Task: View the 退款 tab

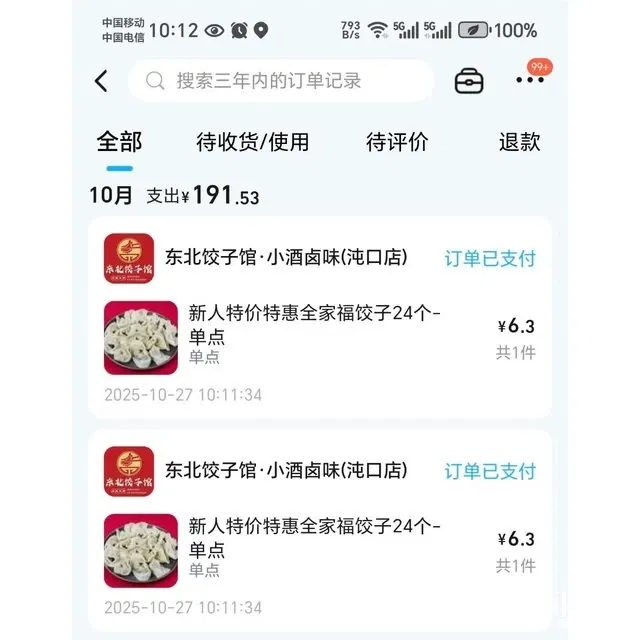Action: [x=519, y=142]
